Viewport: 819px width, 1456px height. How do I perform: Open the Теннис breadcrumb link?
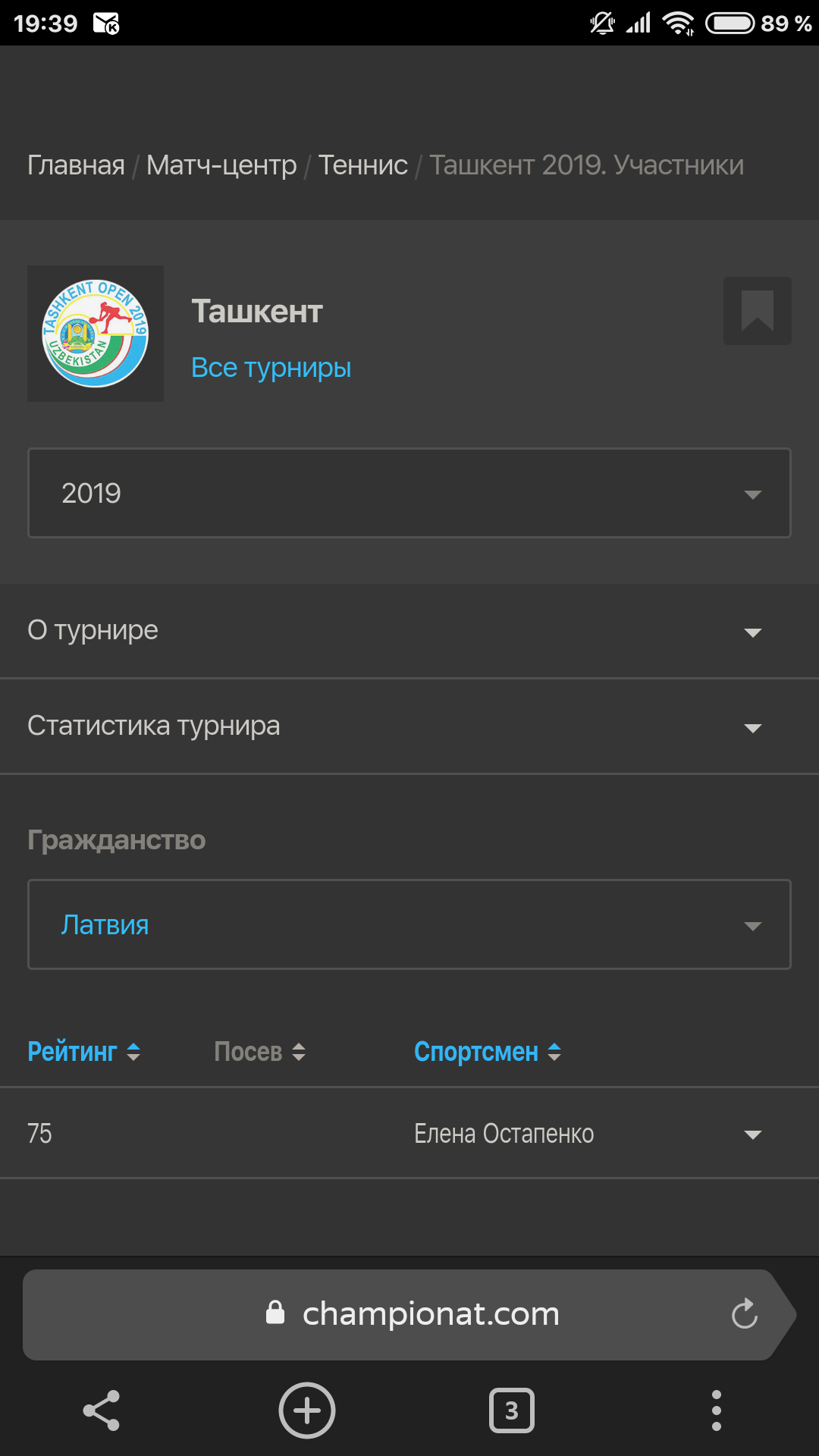(362, 165)
